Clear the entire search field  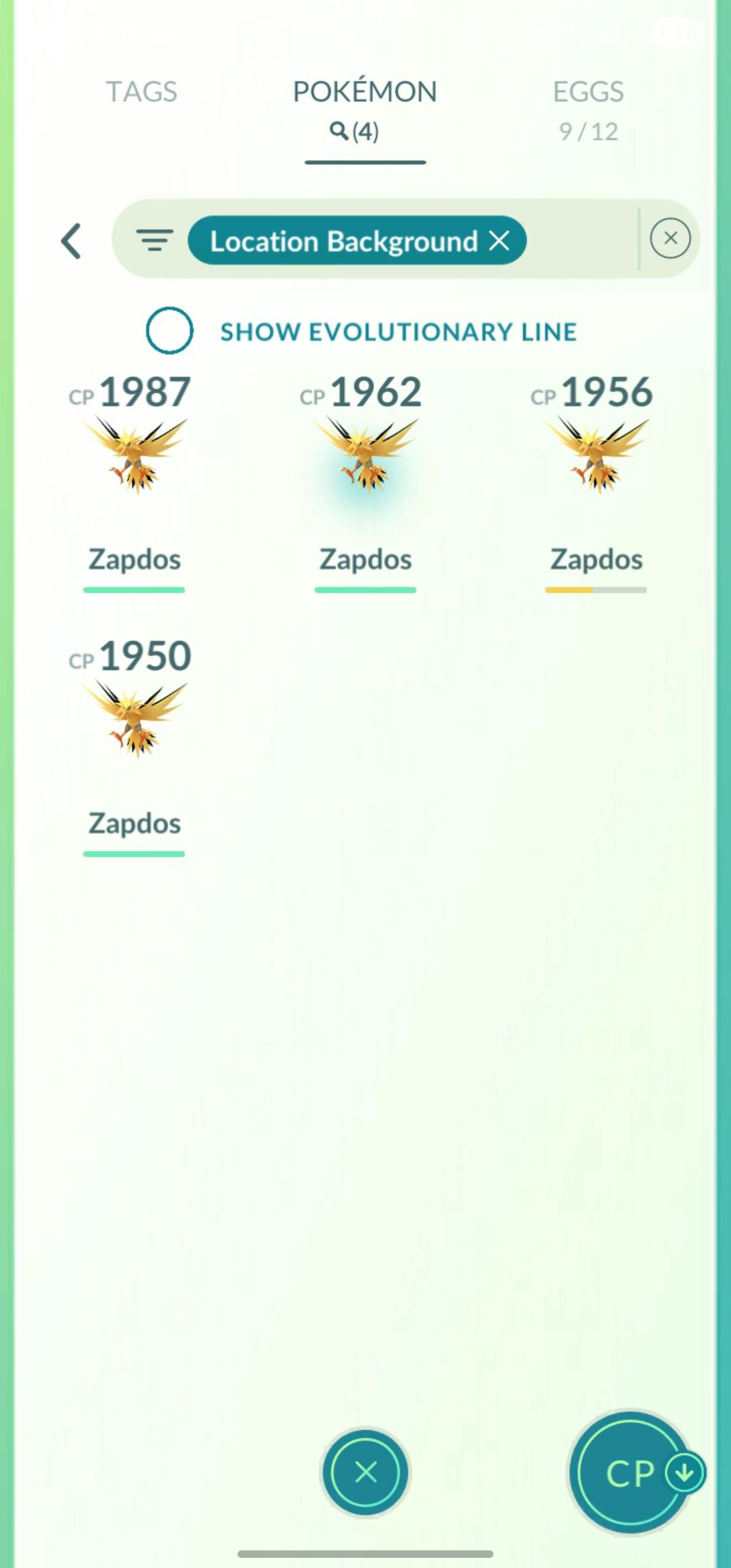point(670,238)
